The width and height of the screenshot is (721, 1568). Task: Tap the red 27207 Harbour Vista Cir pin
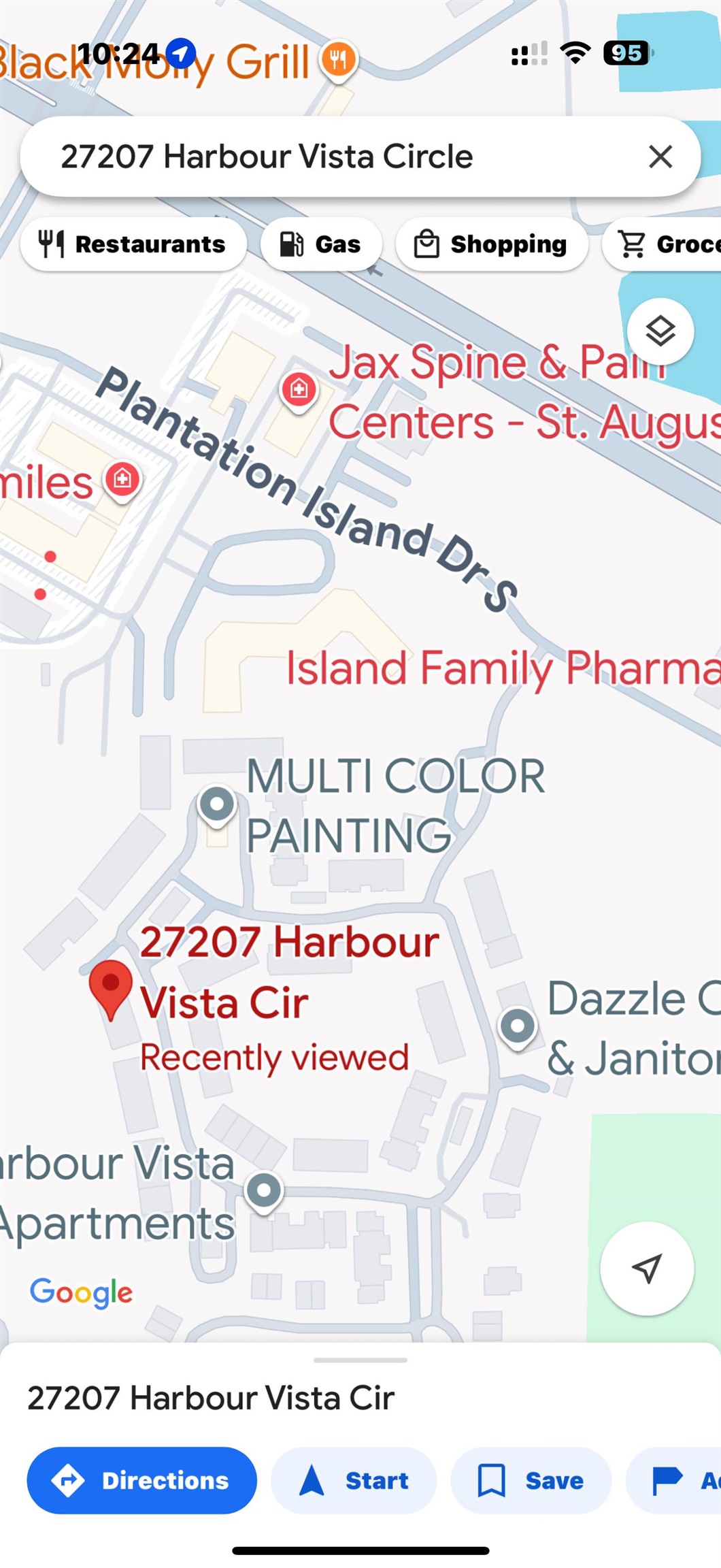[x=110, y=987]
